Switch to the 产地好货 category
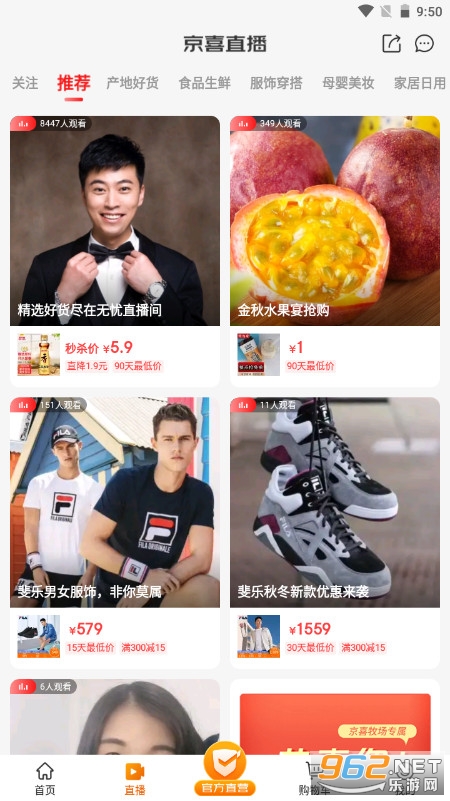Image resolution: width=450 pixels, height=801 pixels. point(132,83)
